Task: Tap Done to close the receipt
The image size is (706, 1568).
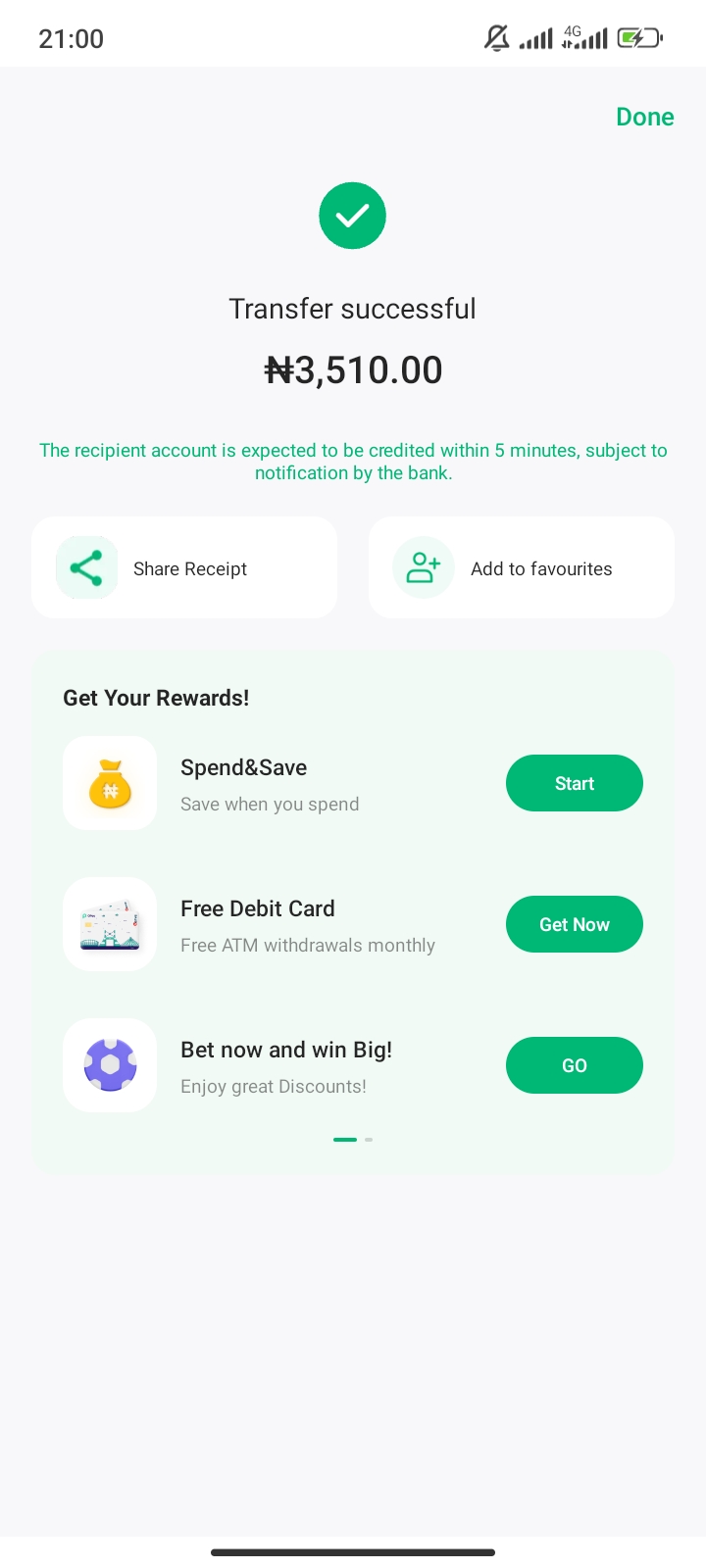Action: (x=644, y=117)
